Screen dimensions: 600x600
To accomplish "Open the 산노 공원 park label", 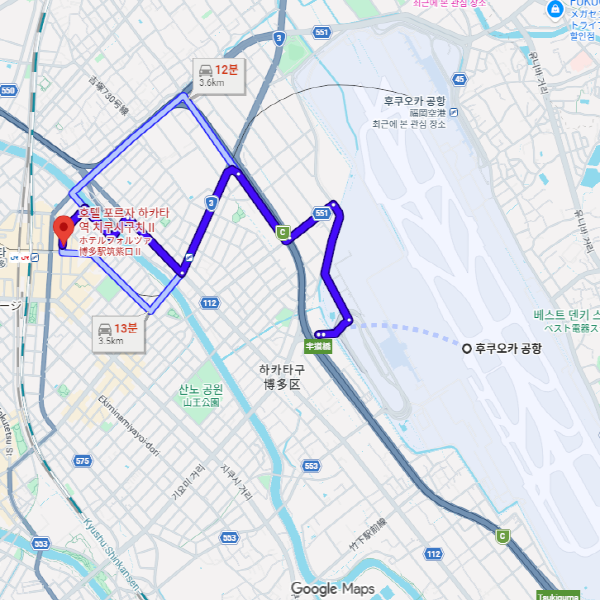I will [199, 389].
